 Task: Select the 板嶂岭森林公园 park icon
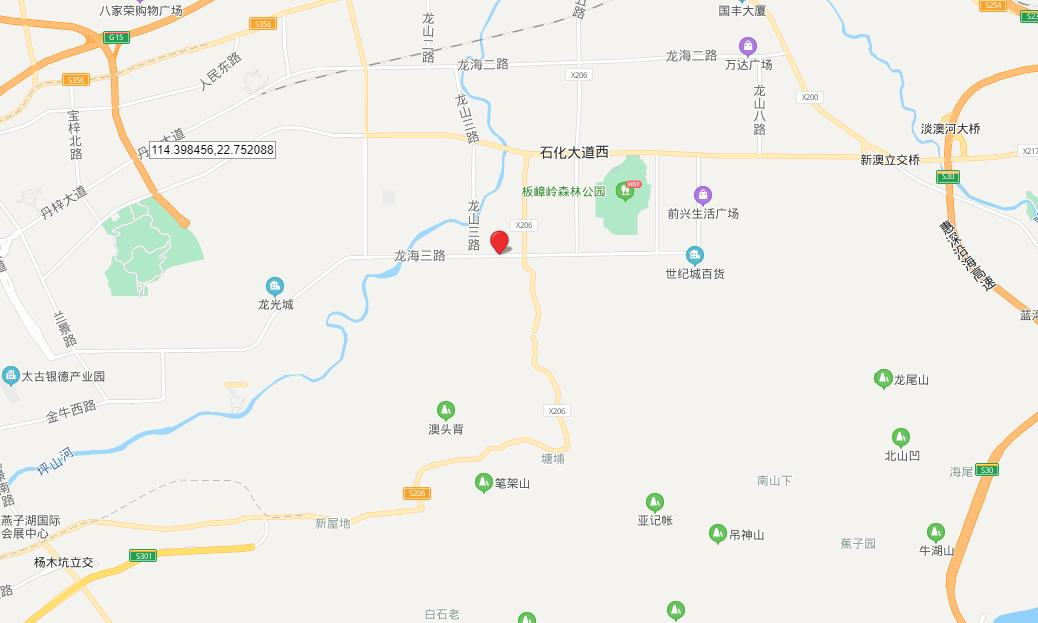(x=628, y=188)
